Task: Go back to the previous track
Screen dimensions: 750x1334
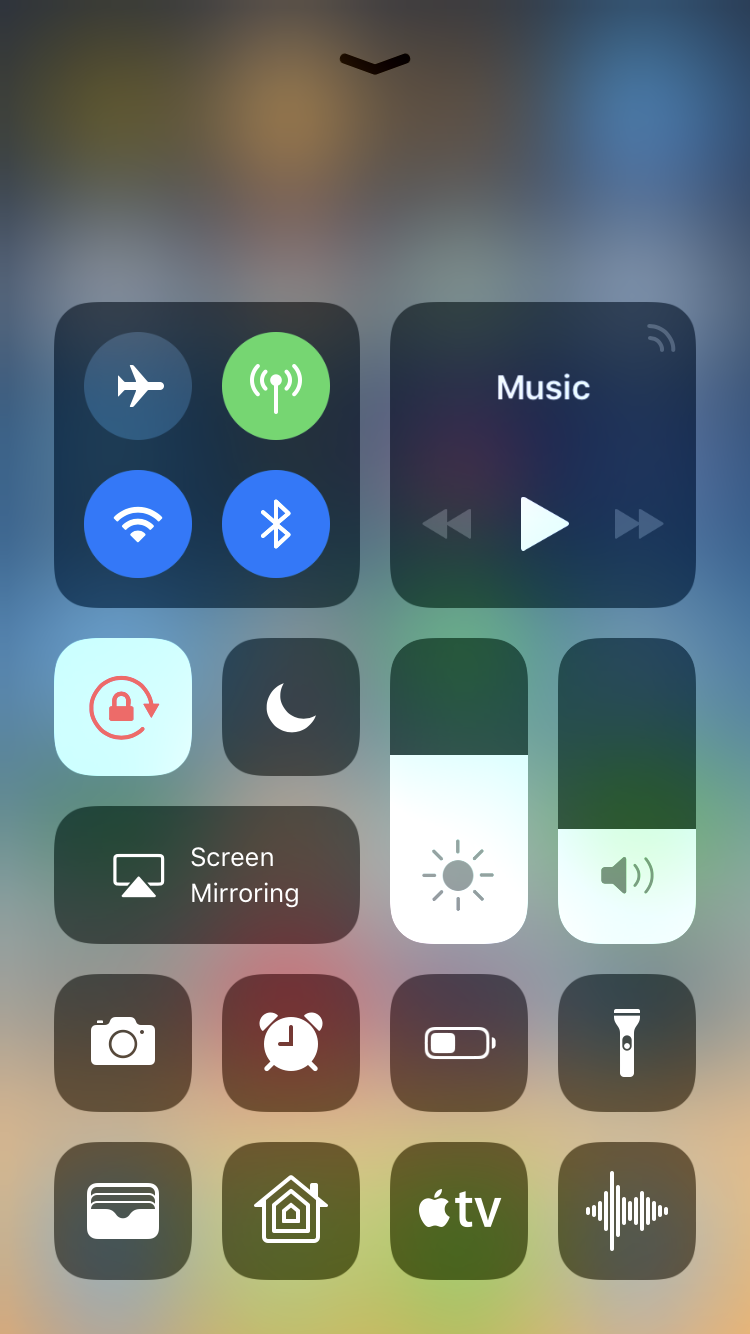Action: pyautogui.click(x=447, y=524)
